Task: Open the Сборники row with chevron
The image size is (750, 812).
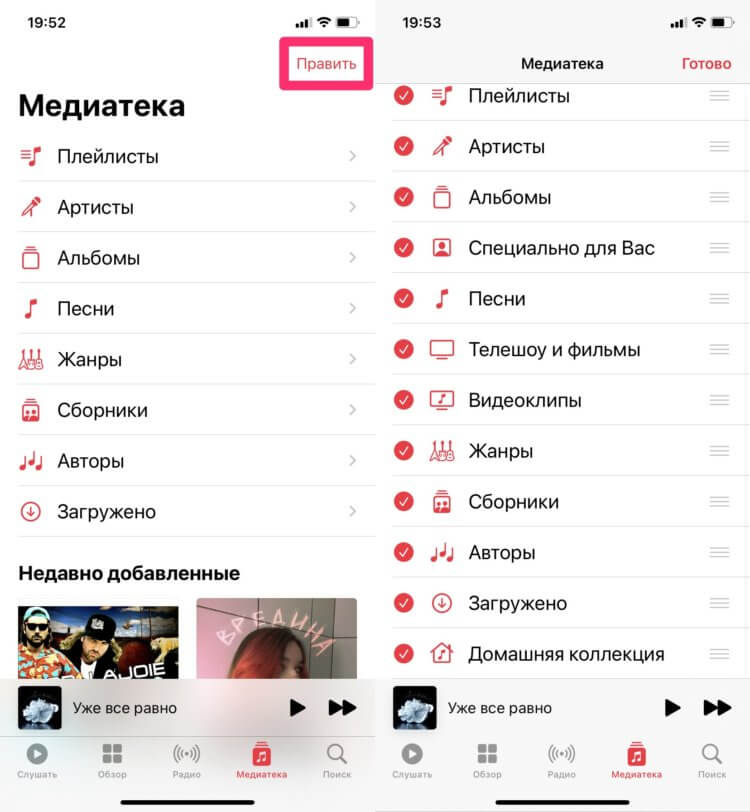Action: click(x=188, y=410)
